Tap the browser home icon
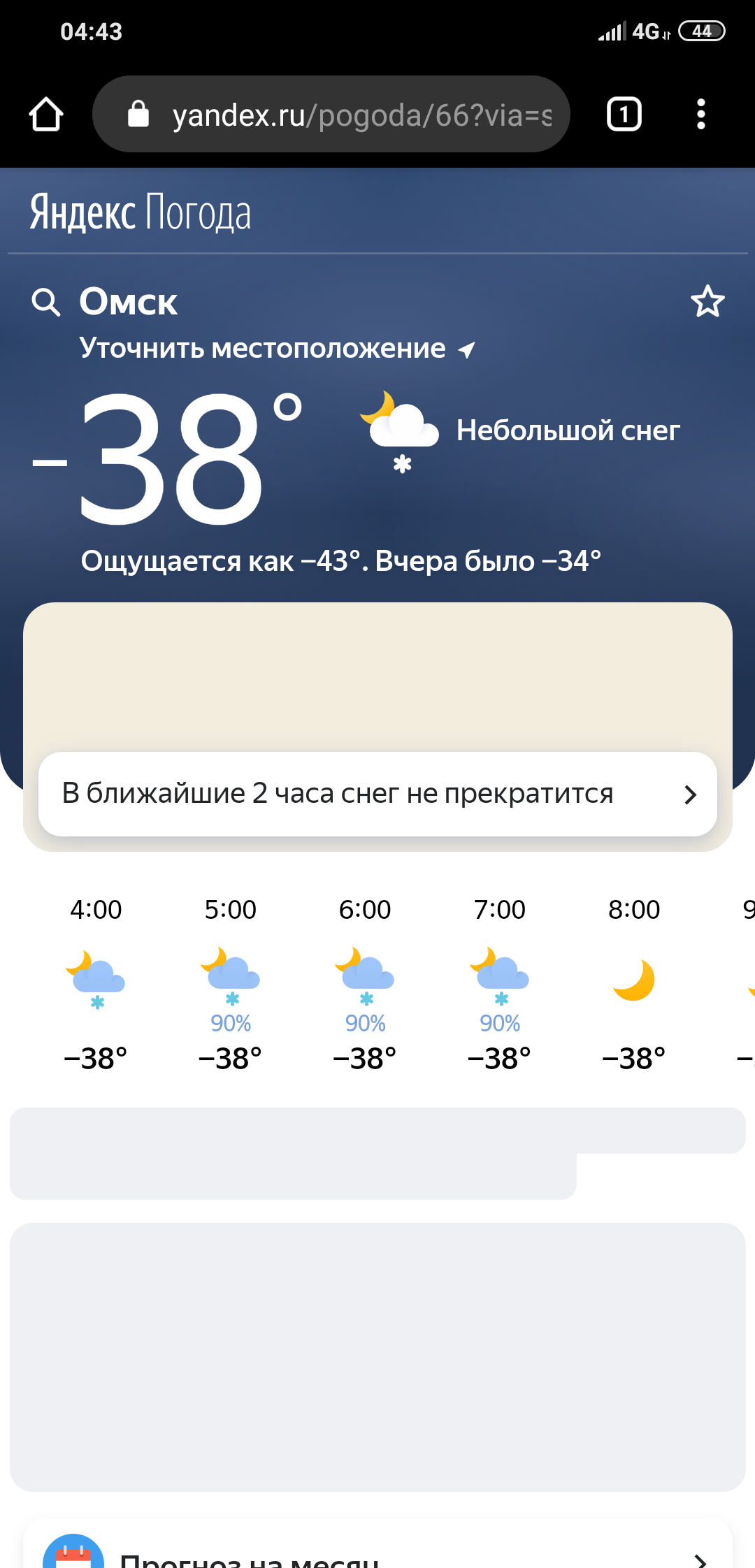This screenshot has height=1568, width=755. [46, 115]
